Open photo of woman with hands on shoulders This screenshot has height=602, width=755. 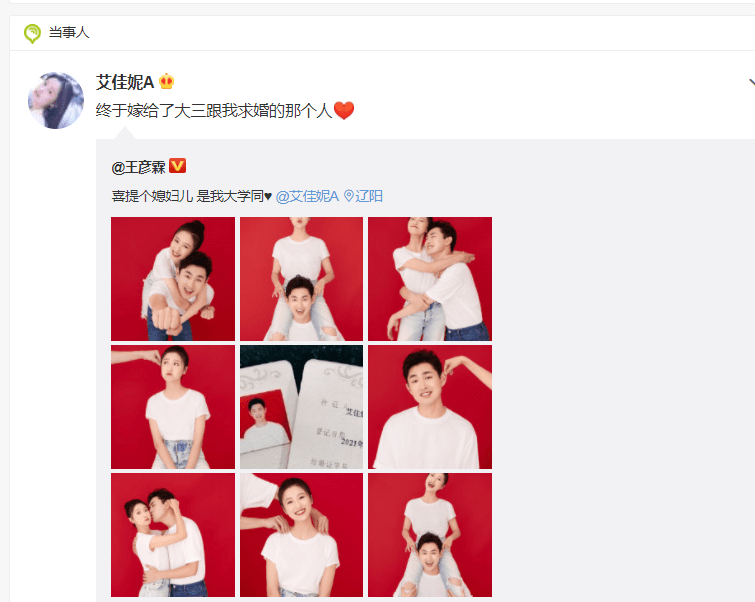pyautogui.click(x=301, y=535)
